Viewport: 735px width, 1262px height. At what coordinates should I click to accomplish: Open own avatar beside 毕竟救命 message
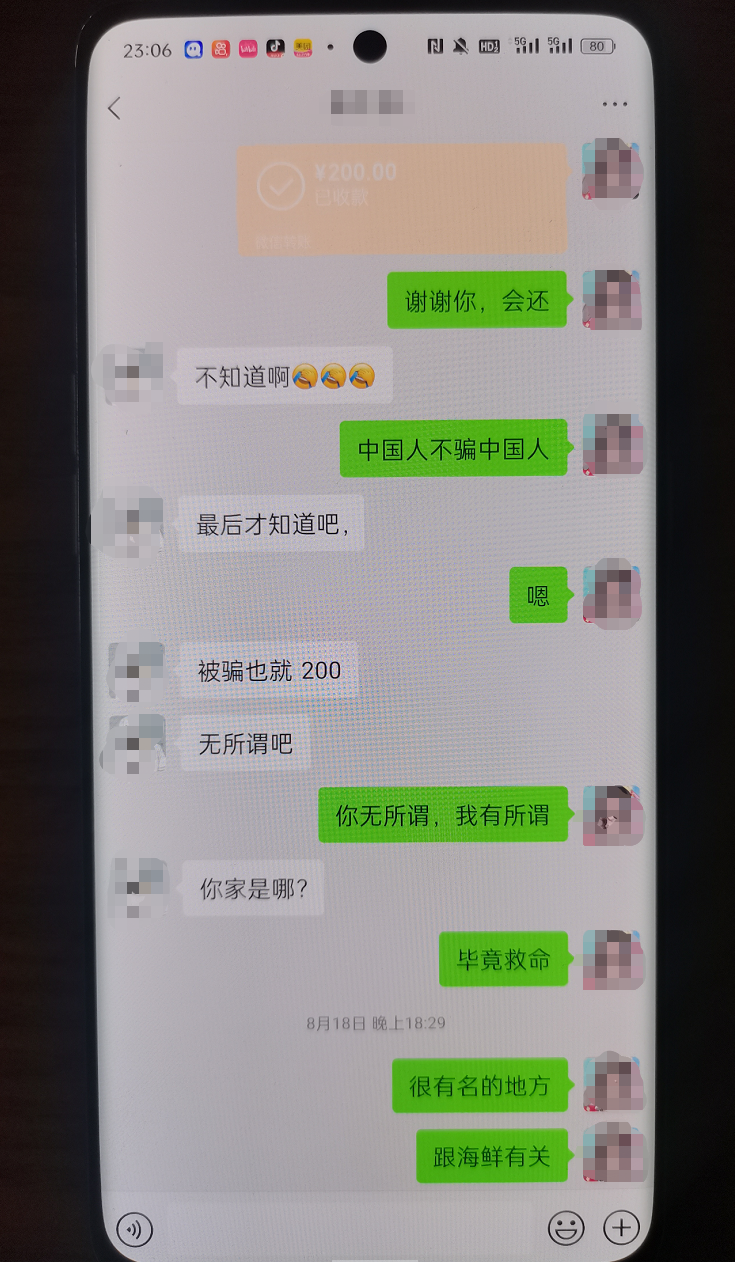pyautogui.click(x=612, y=959)
